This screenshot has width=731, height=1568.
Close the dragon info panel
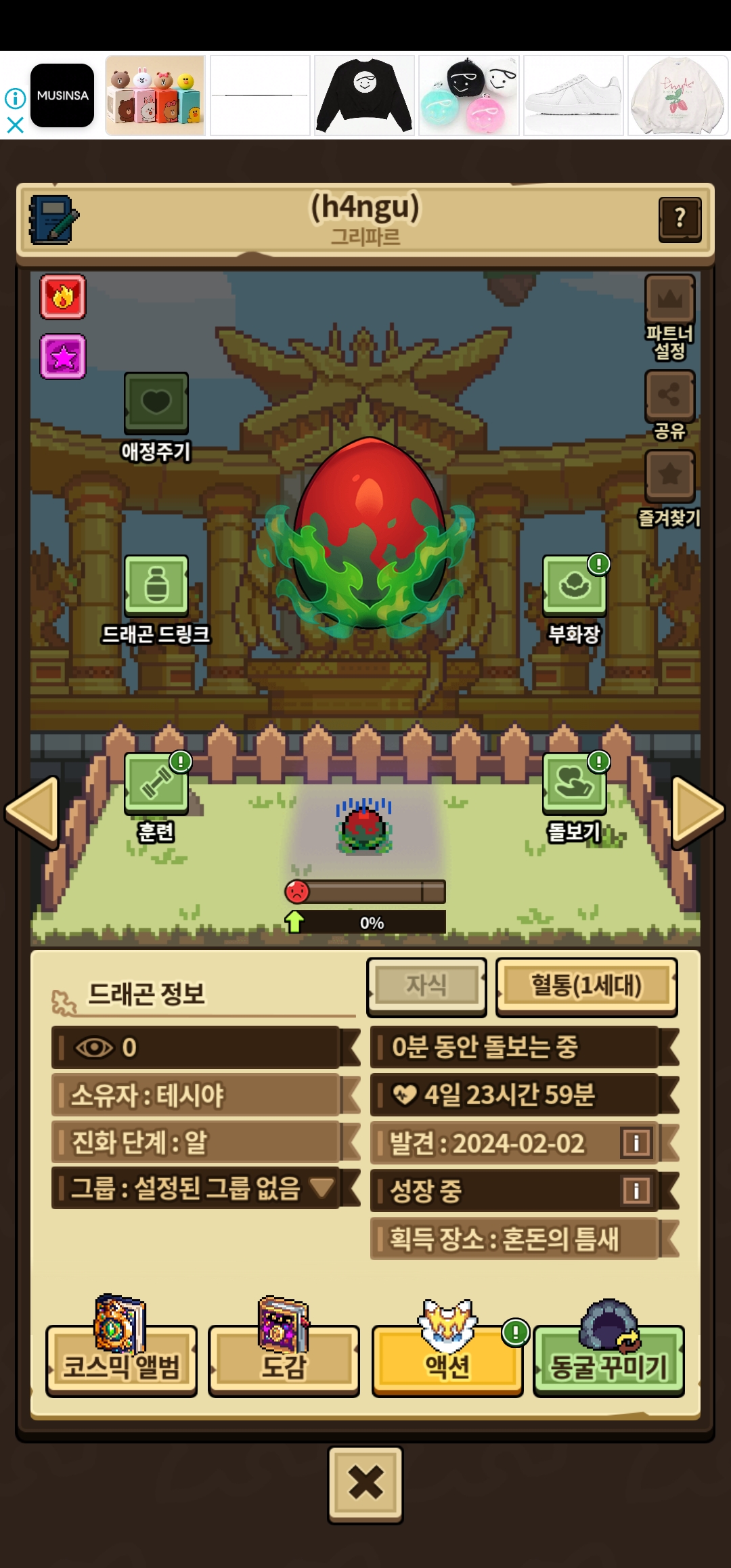pos(365,1484)
